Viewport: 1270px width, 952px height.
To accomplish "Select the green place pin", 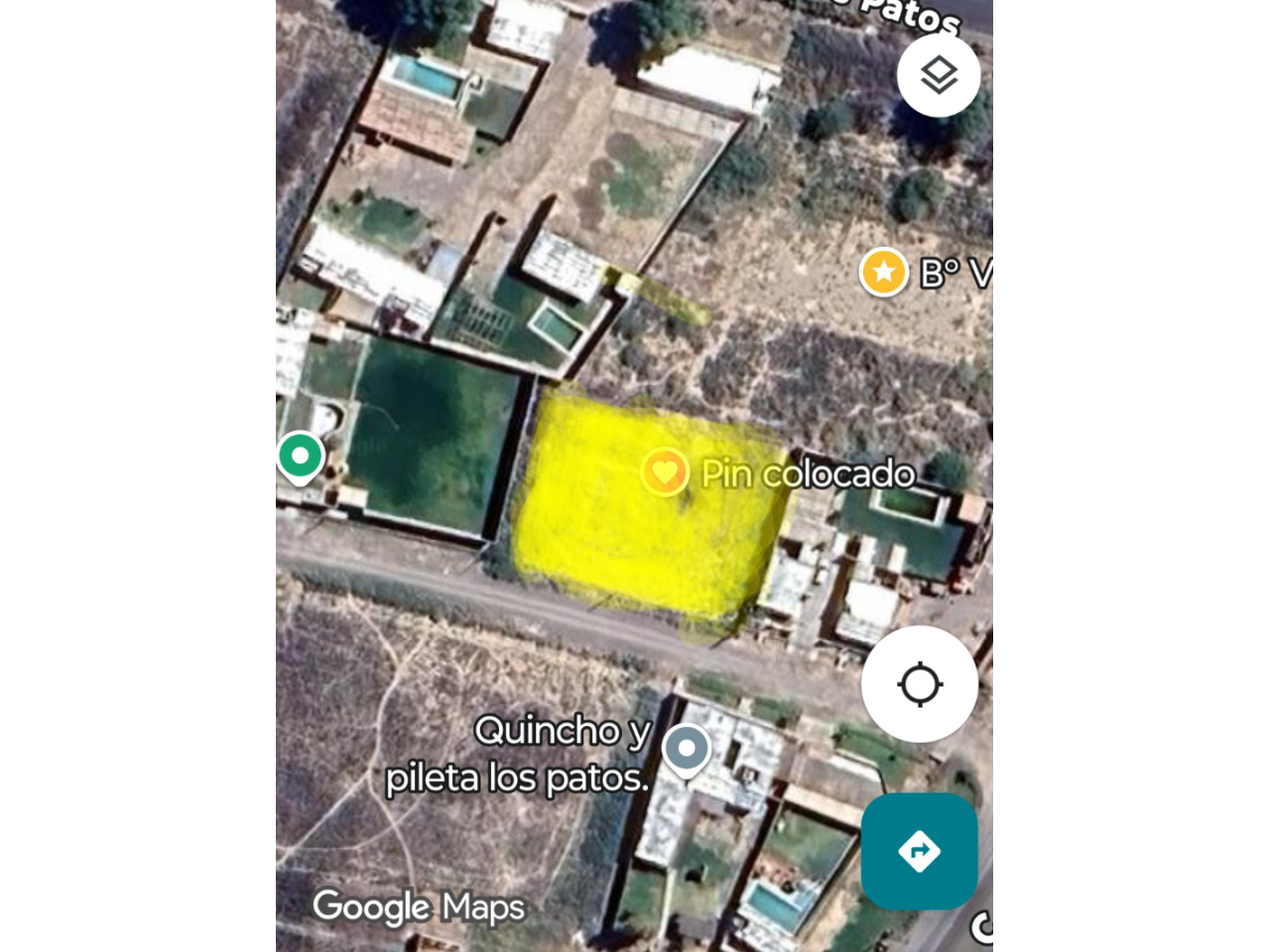I will point(300,457).
